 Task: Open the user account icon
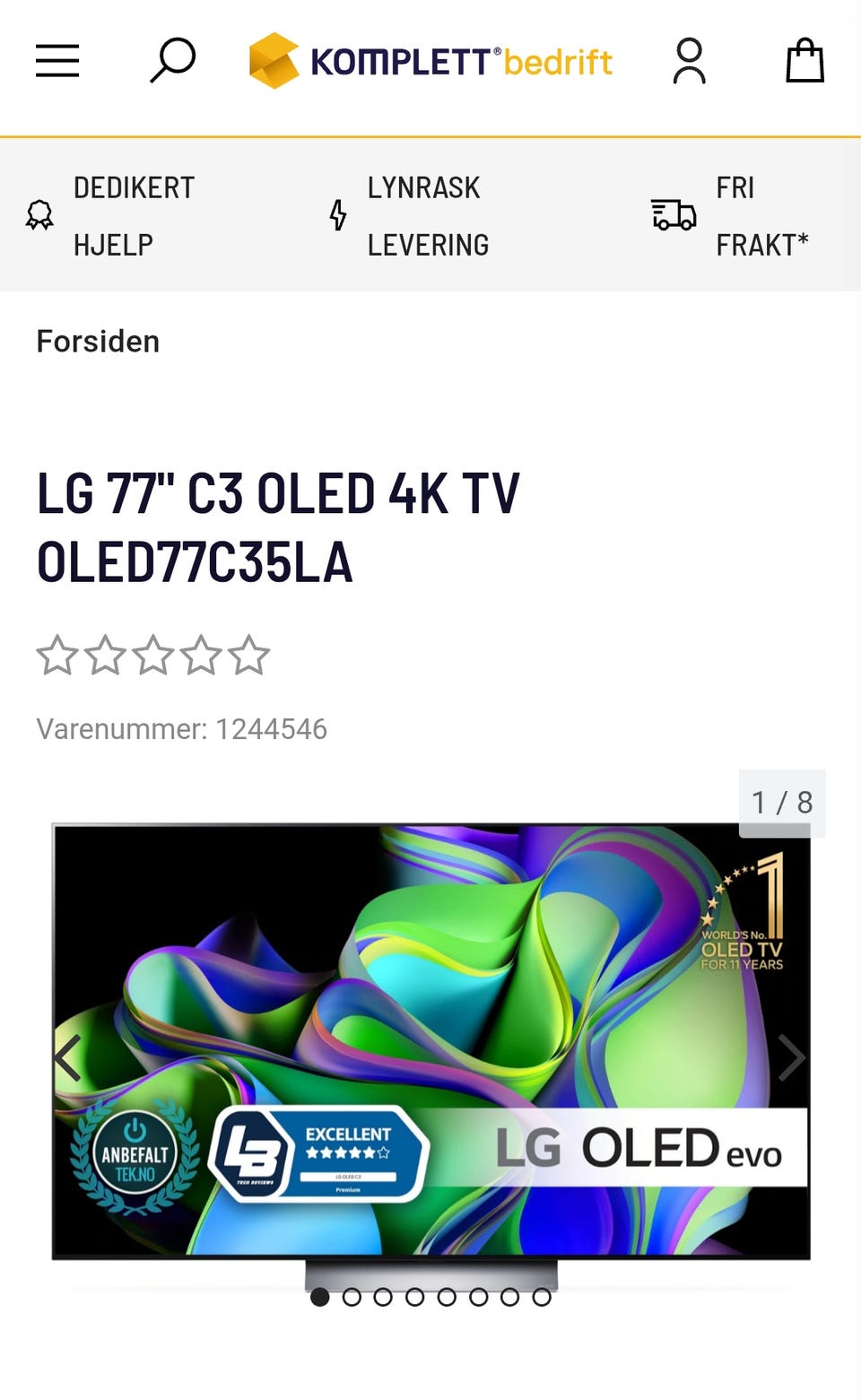(689, 60)
